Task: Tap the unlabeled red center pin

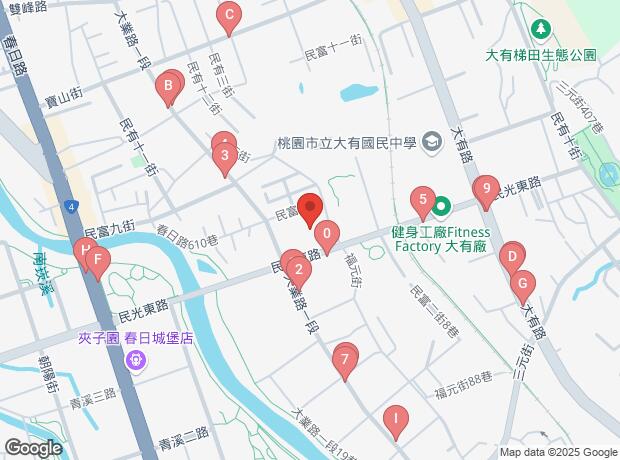Action: [310, 207]
